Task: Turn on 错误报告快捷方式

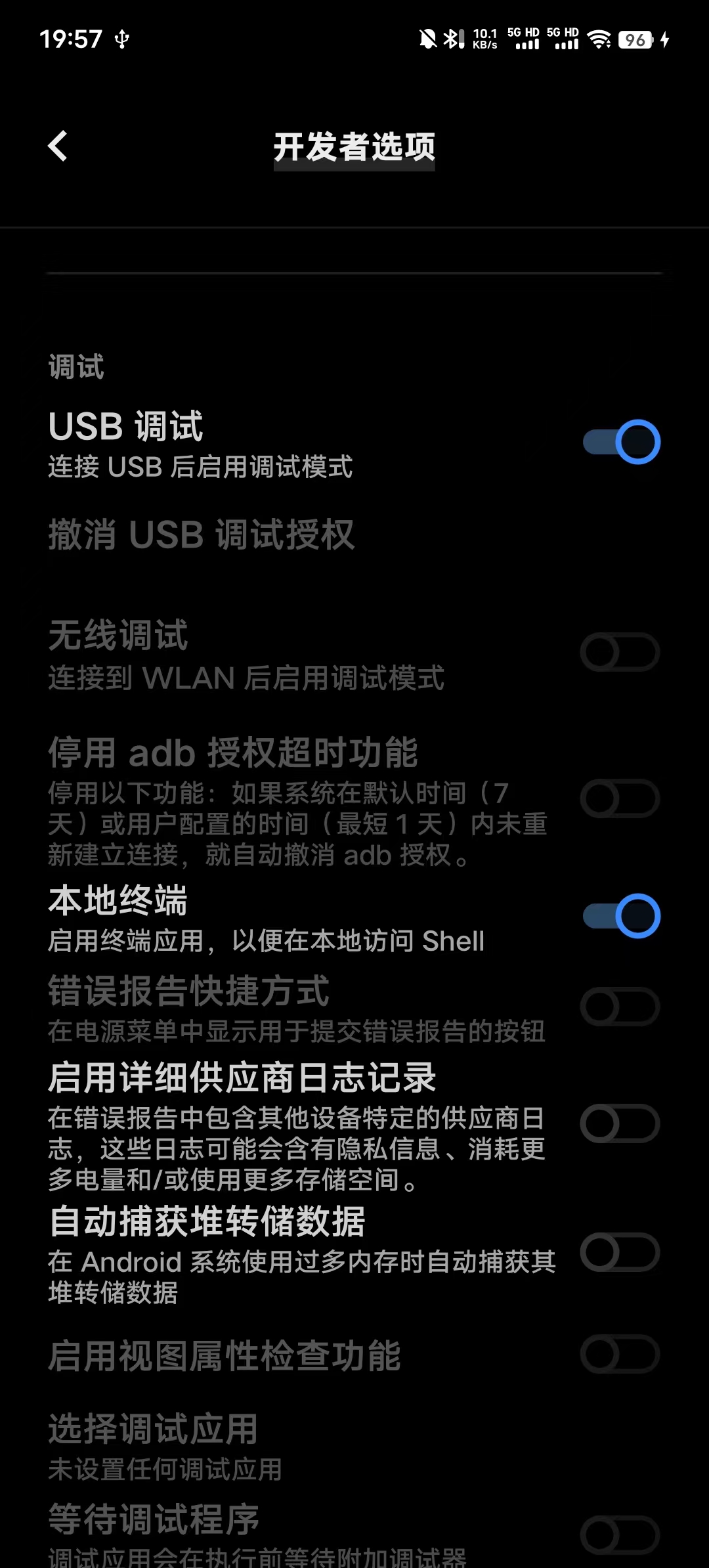Action: [x=620, y=1007]
